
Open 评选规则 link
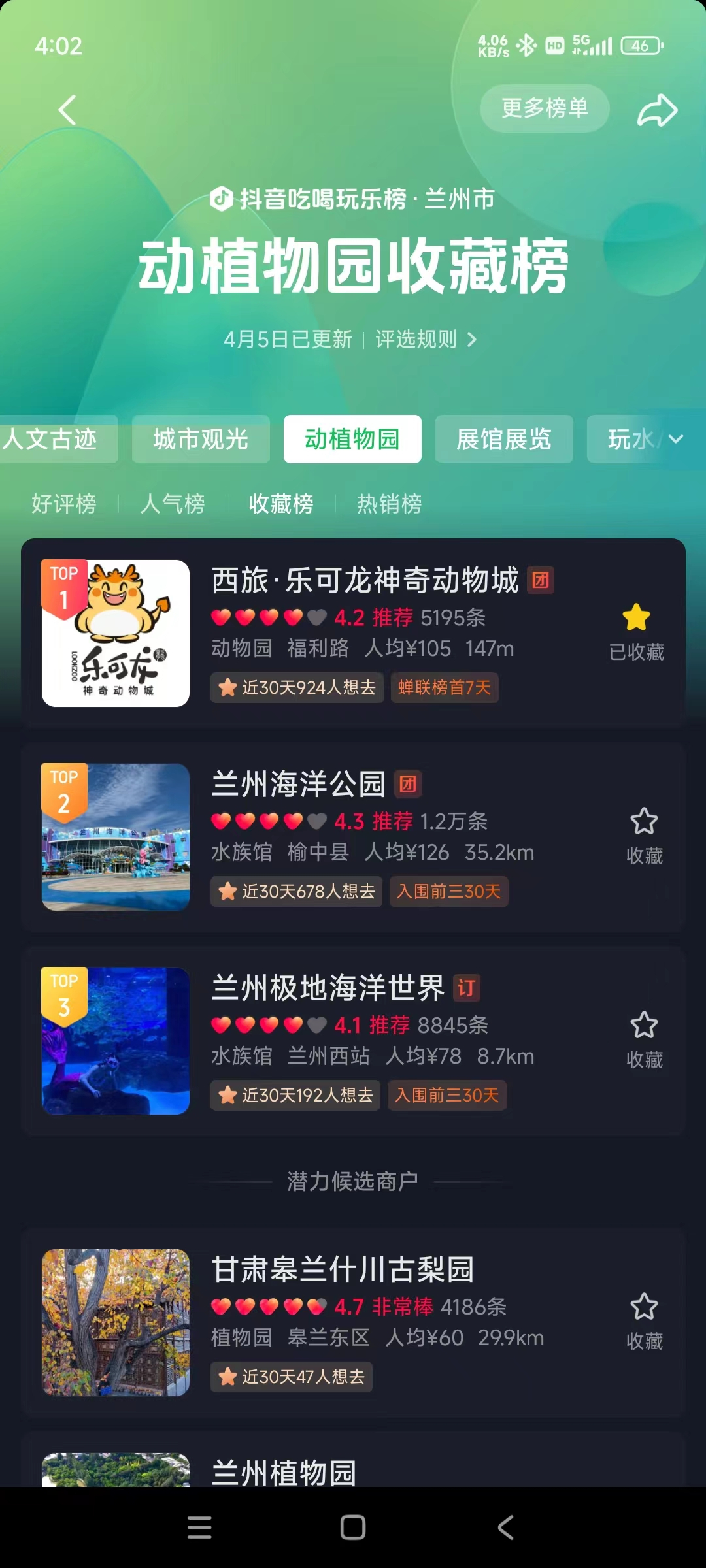(425, 340)
